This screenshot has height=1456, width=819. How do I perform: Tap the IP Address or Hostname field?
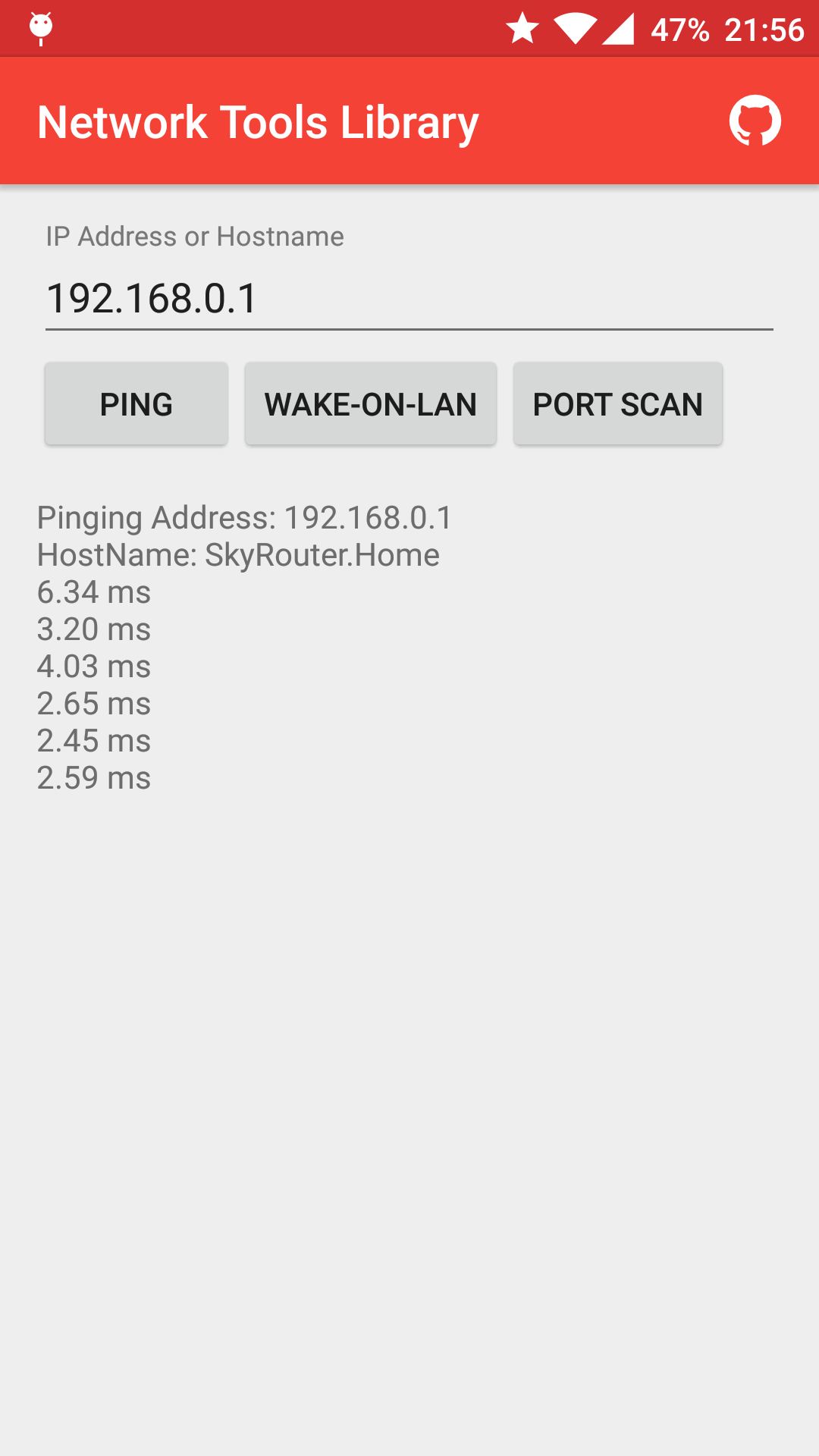pyautogui.click(x=409, y=298)
